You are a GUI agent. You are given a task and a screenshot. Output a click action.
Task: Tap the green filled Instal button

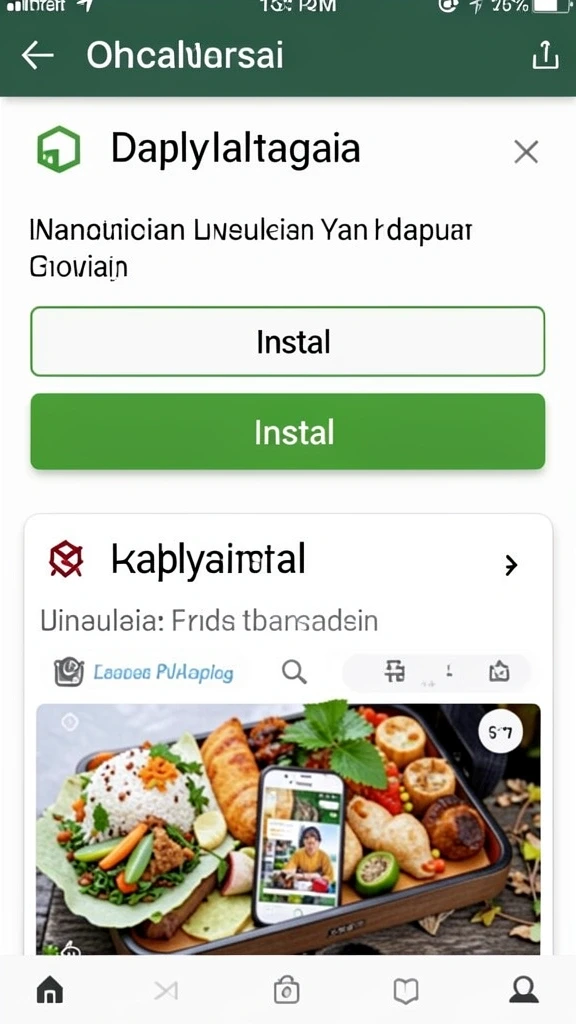point(287,432)
